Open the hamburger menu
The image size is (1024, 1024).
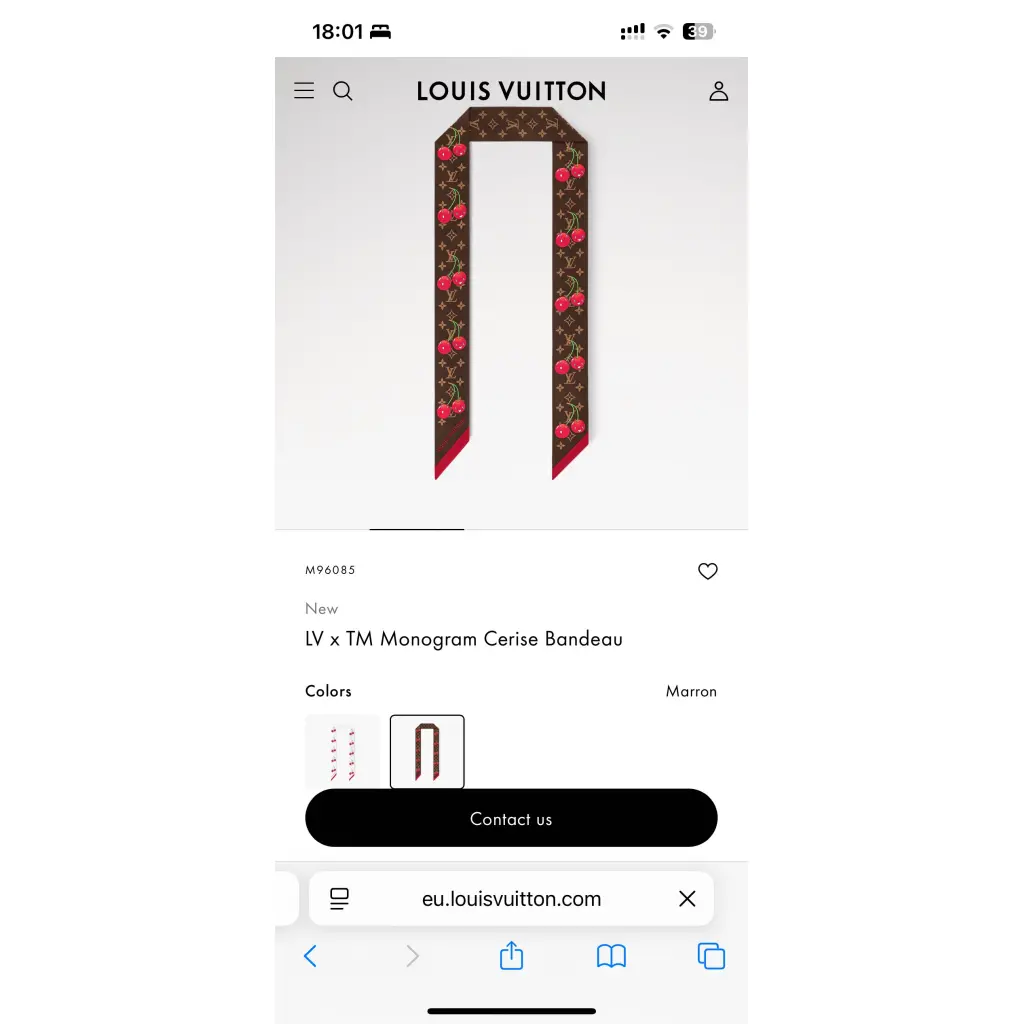304,91
